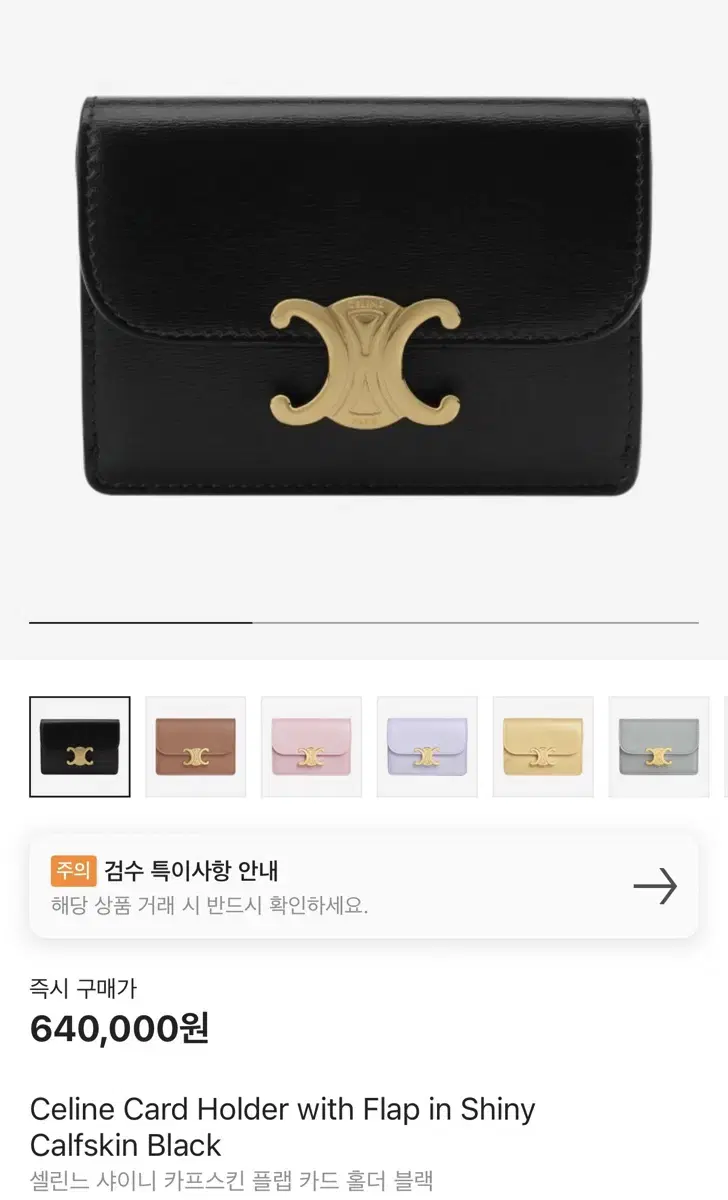Screen dimensions: 728x1200
Task: Select the brown colorway thumbnail
Action: 195,746
